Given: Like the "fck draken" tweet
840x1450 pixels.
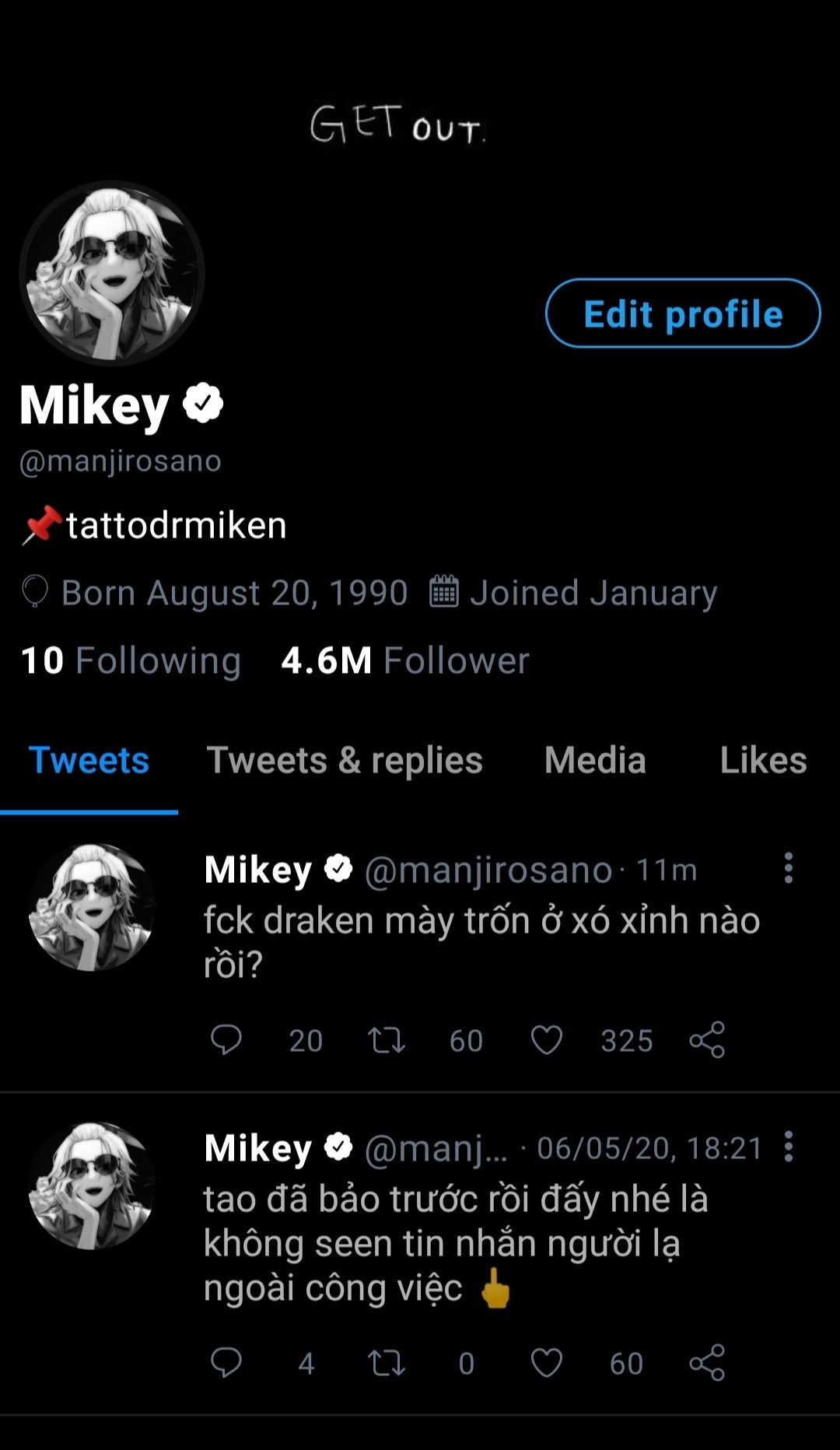Looking at the screenshot, I should [546, 1040].
